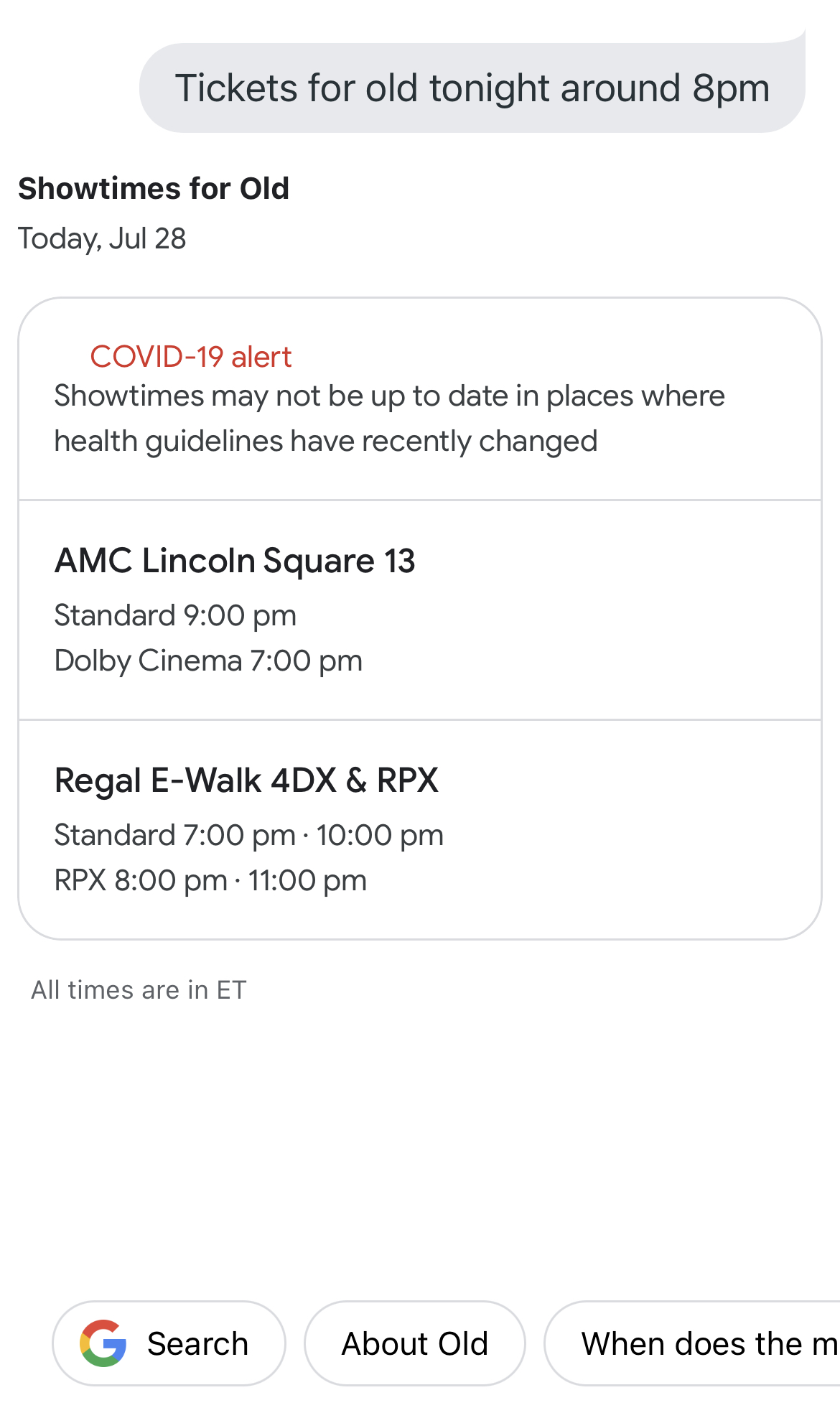
Task: Tap the "When does the m..." suggestion chip
Action: [x=693, y=1343]
